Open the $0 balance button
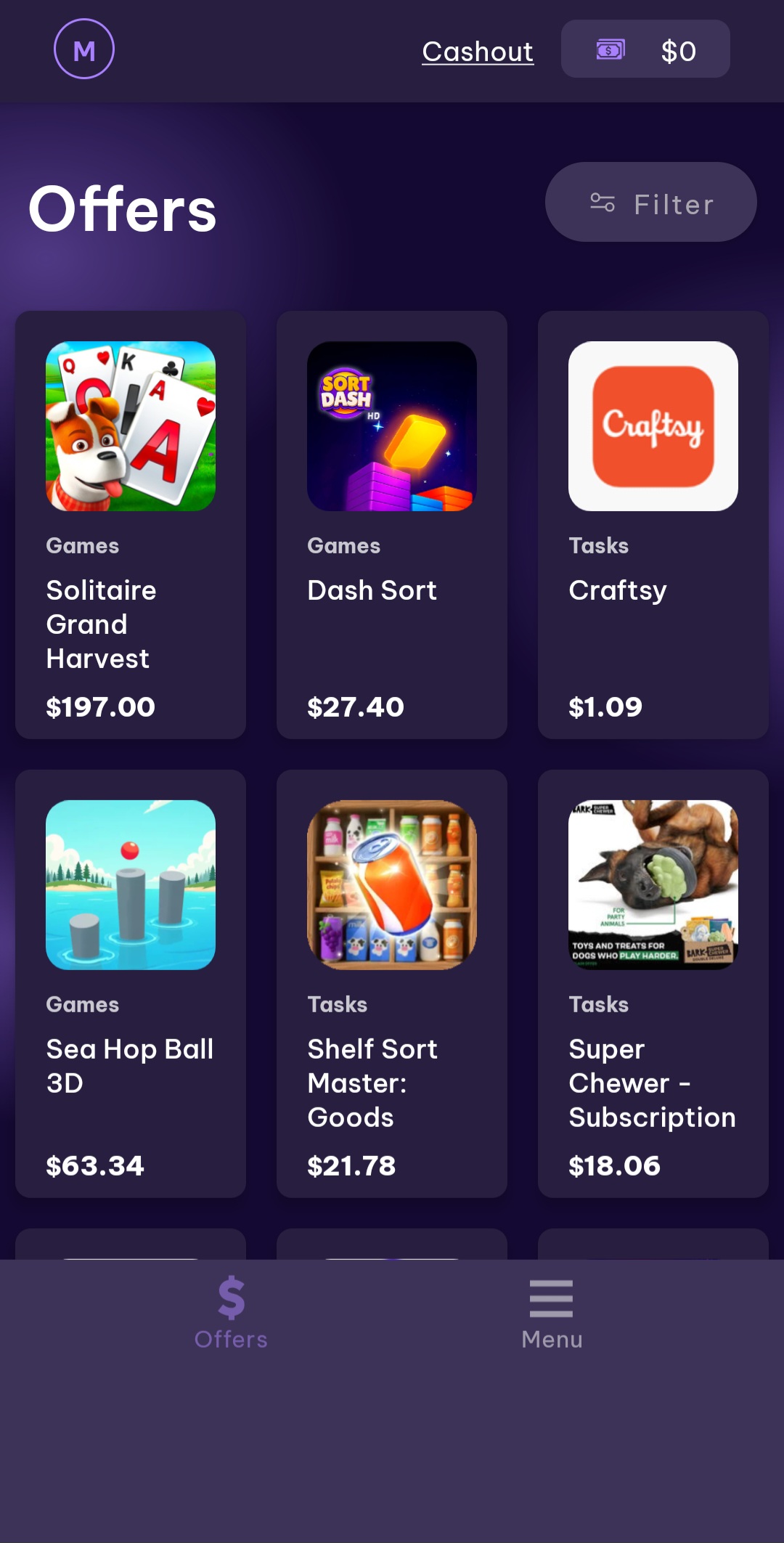 [645, 49]
